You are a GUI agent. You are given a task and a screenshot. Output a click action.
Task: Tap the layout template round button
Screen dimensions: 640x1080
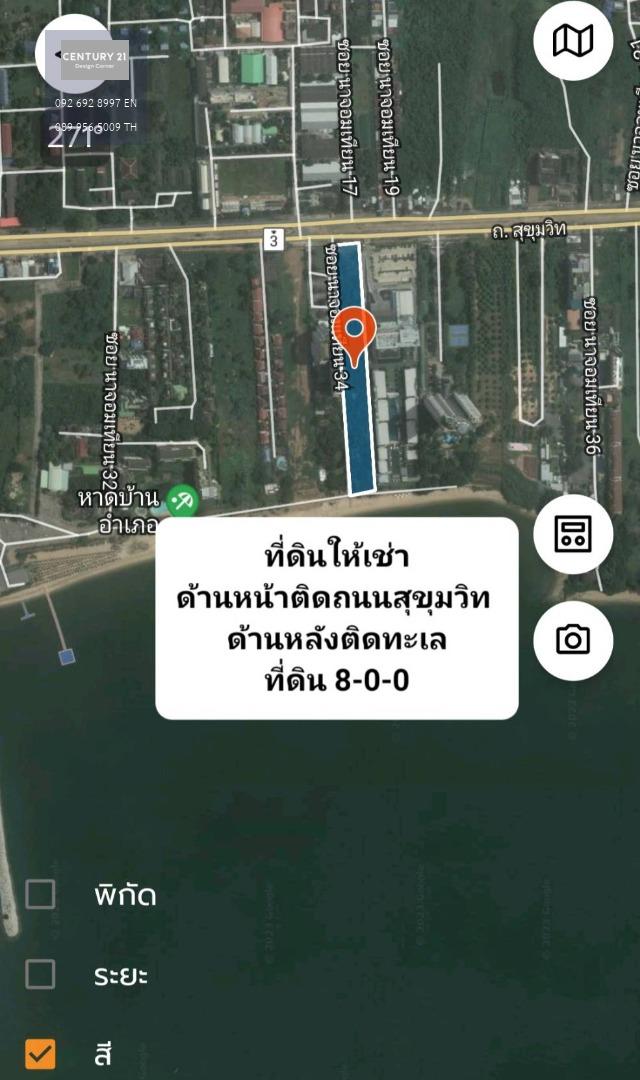(572, 534)
